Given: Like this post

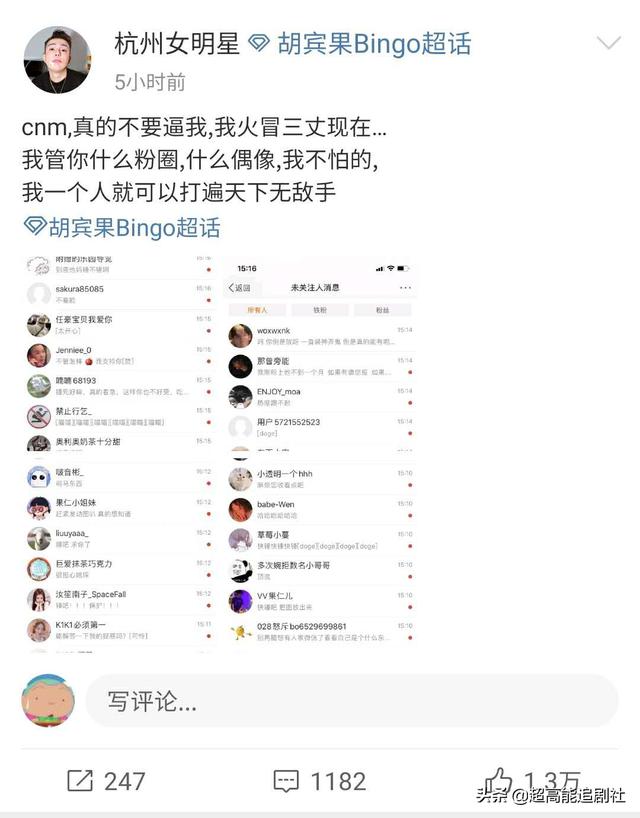Looking at the screenshot, I should (500, 780).
